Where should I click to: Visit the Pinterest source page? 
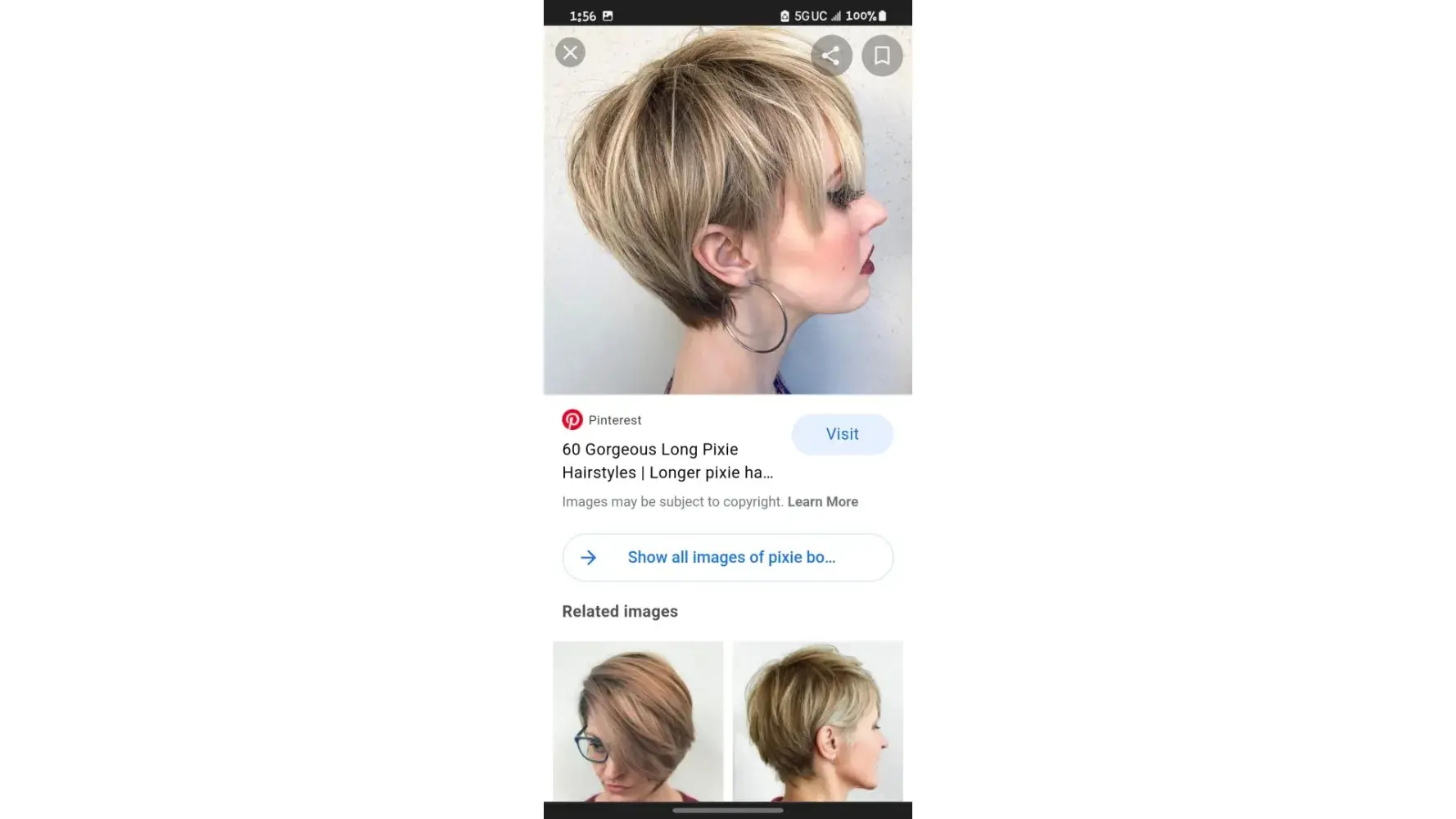coord(842,434)
